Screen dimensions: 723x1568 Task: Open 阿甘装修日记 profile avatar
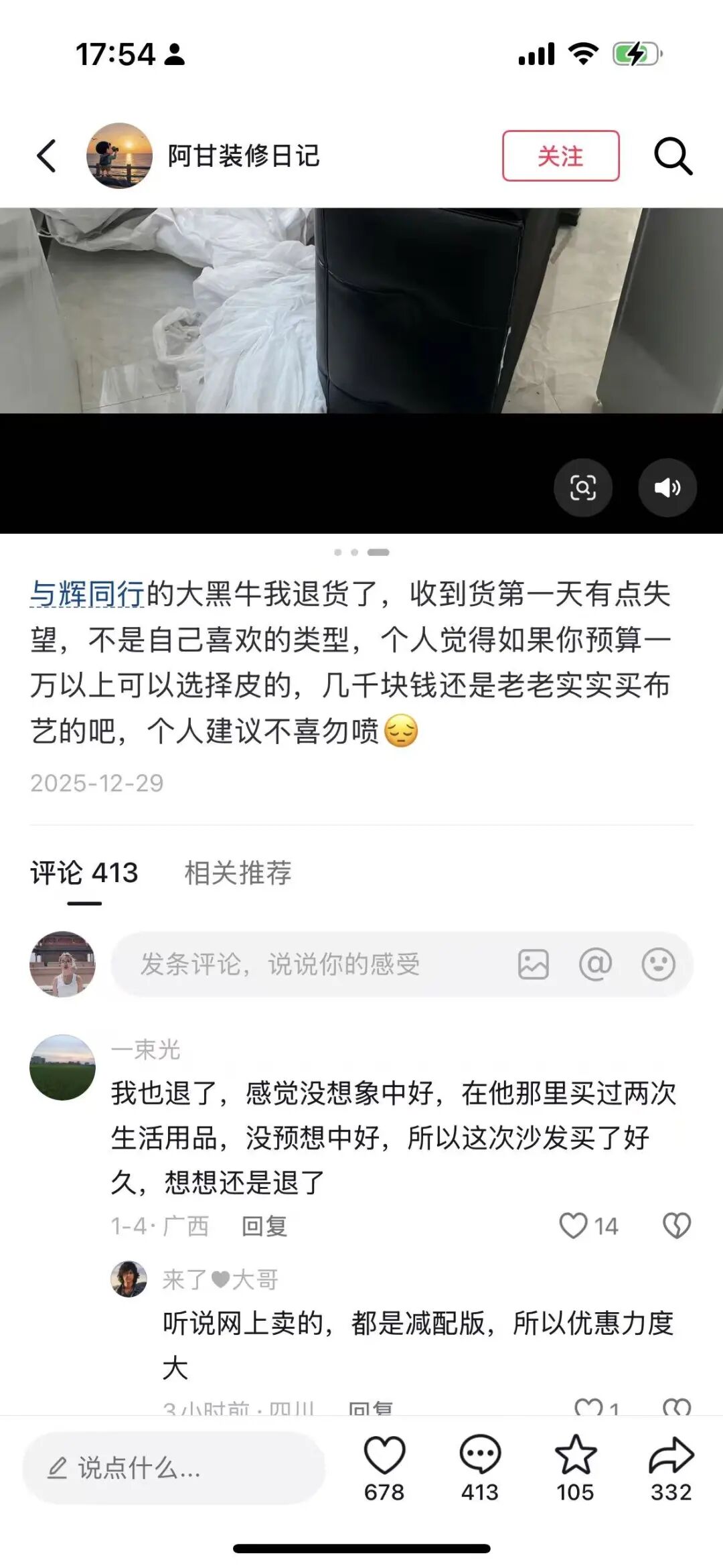[119, 156]
